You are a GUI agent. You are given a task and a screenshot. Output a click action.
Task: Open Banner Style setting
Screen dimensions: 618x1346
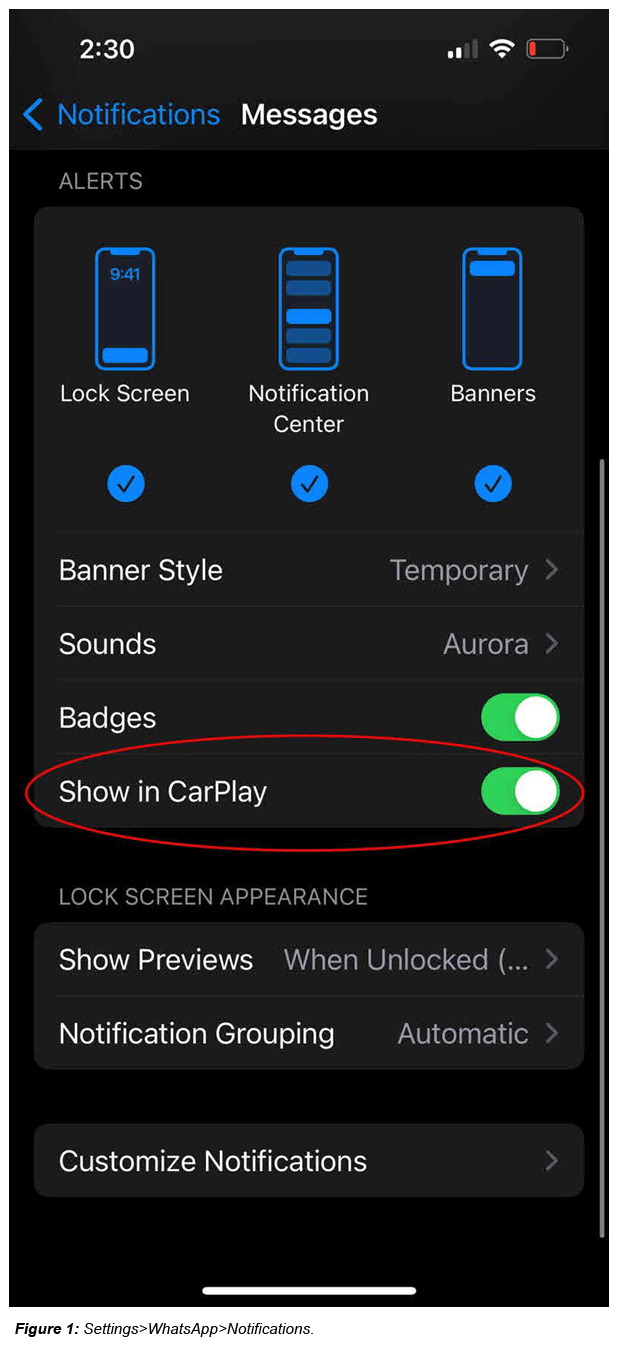308,570
